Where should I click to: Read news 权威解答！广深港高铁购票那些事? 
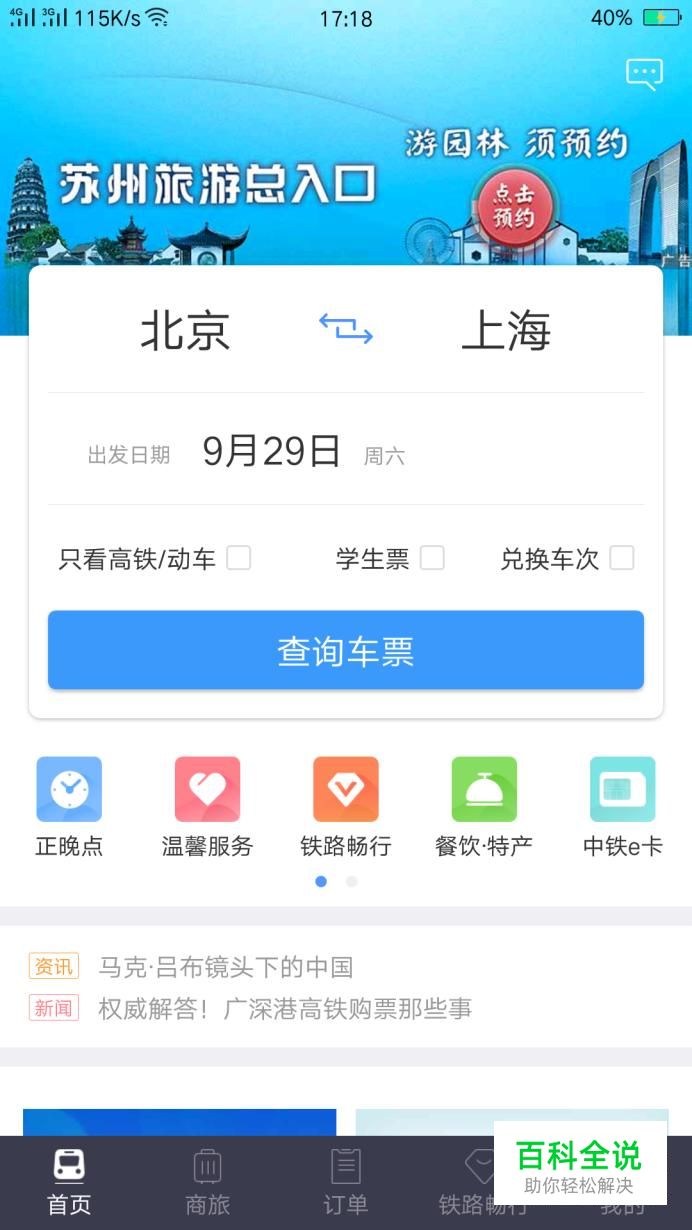point(284,1009)
